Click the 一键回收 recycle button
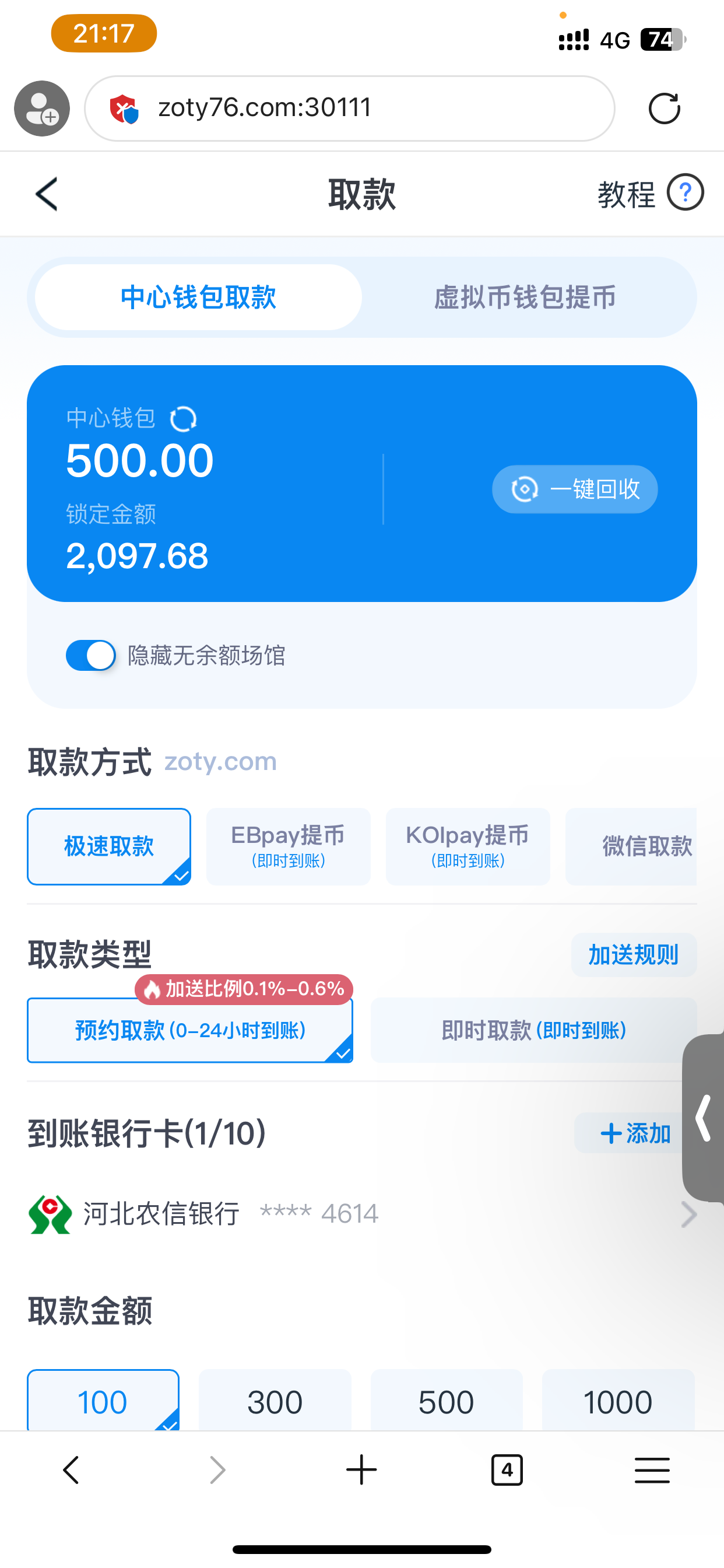The width and height of the screenshot is (724, 1568). click(x=574, y=489)
